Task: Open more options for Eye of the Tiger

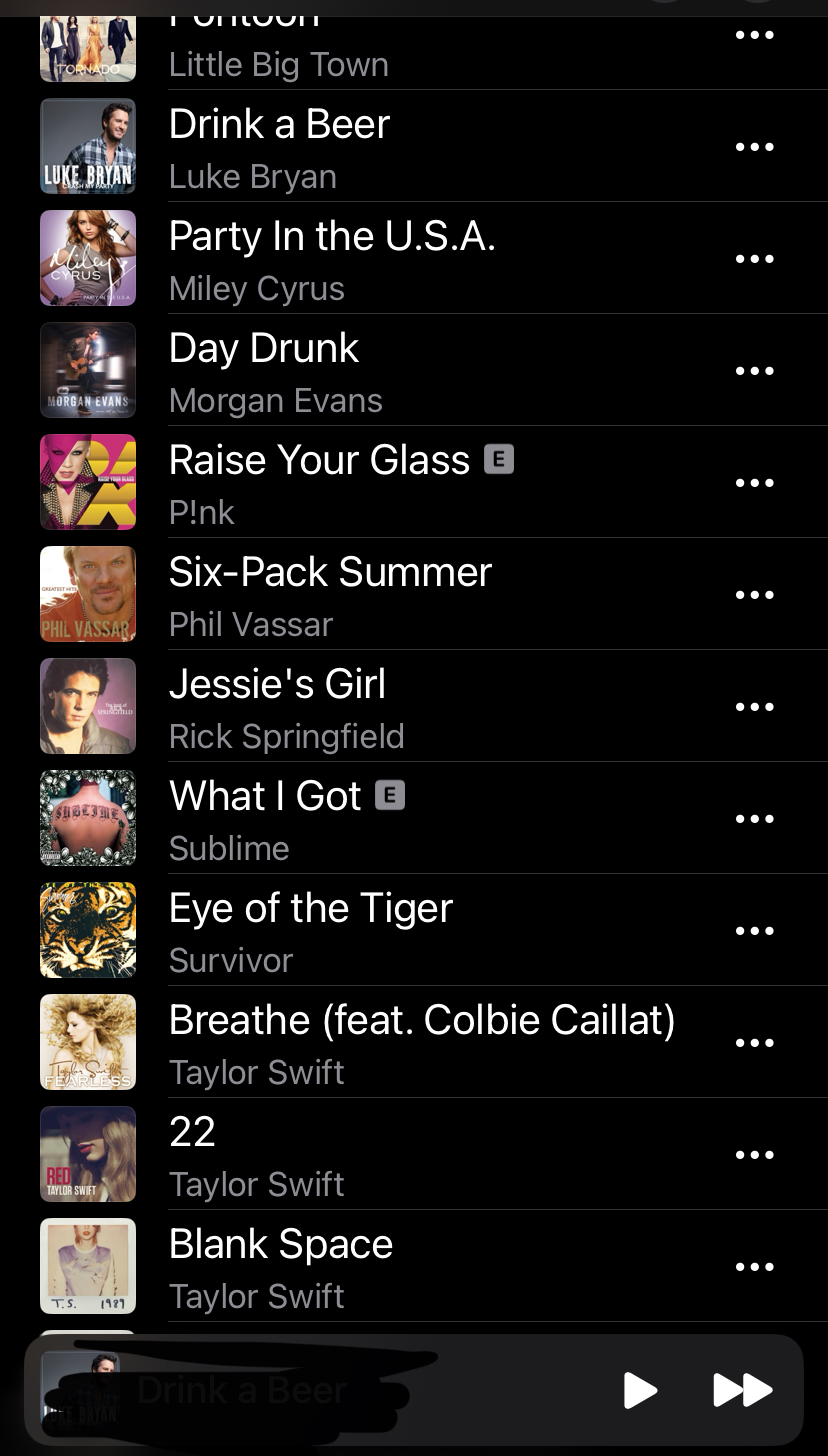Action: (x=754, y=931)
